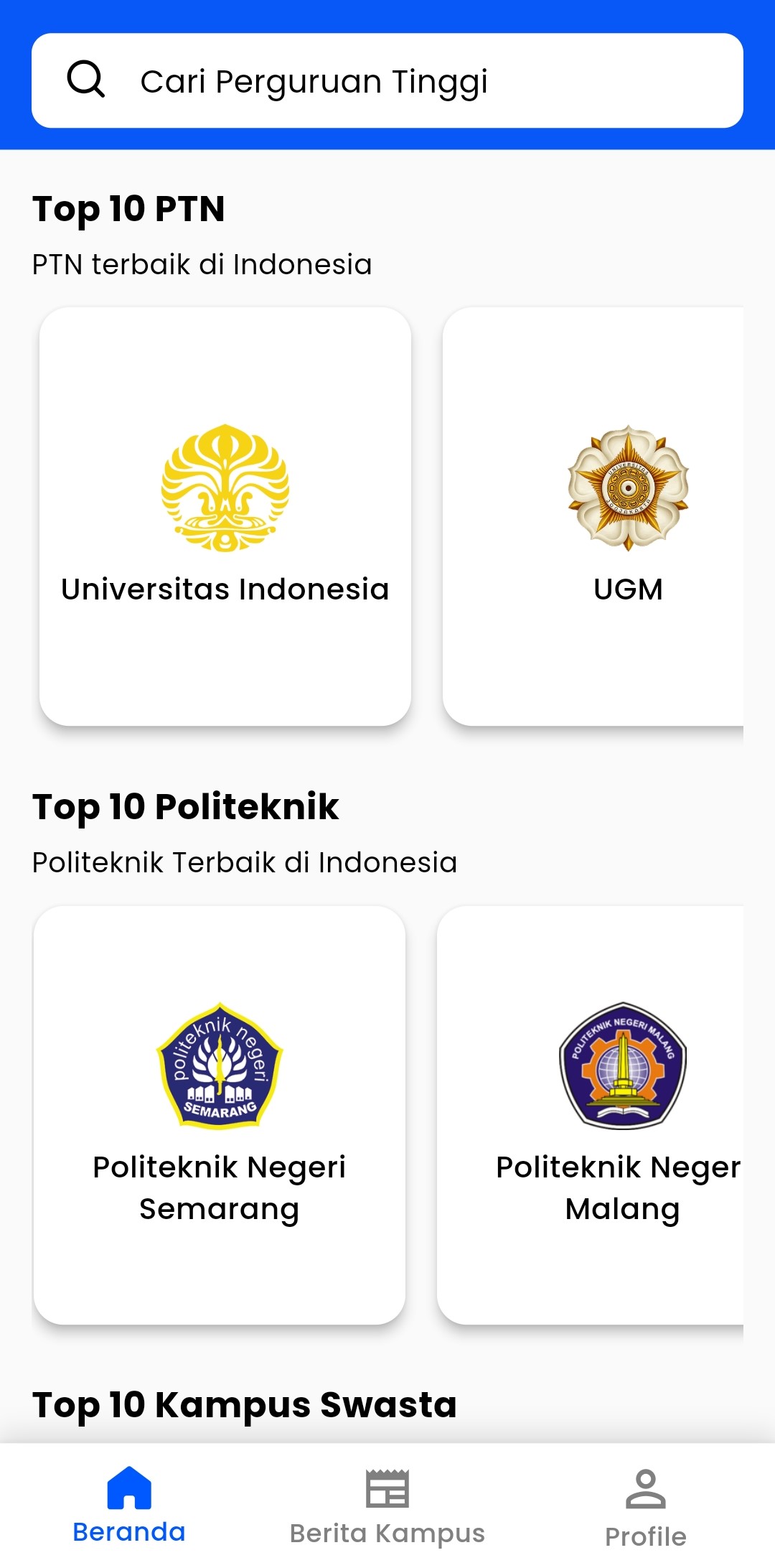Switch to the Berita Kampus tab
775x1568 pixels.
click(387, 1505)
